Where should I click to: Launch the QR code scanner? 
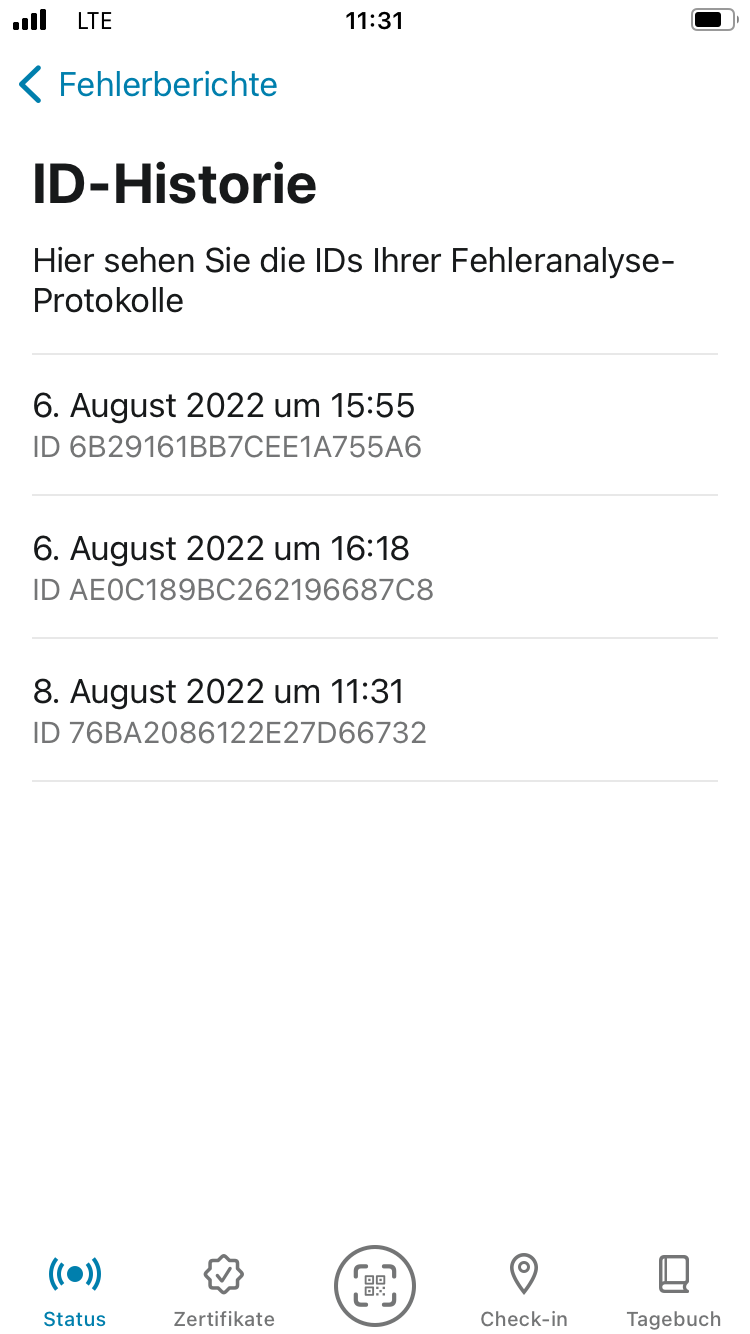[x=374, y=1286]
